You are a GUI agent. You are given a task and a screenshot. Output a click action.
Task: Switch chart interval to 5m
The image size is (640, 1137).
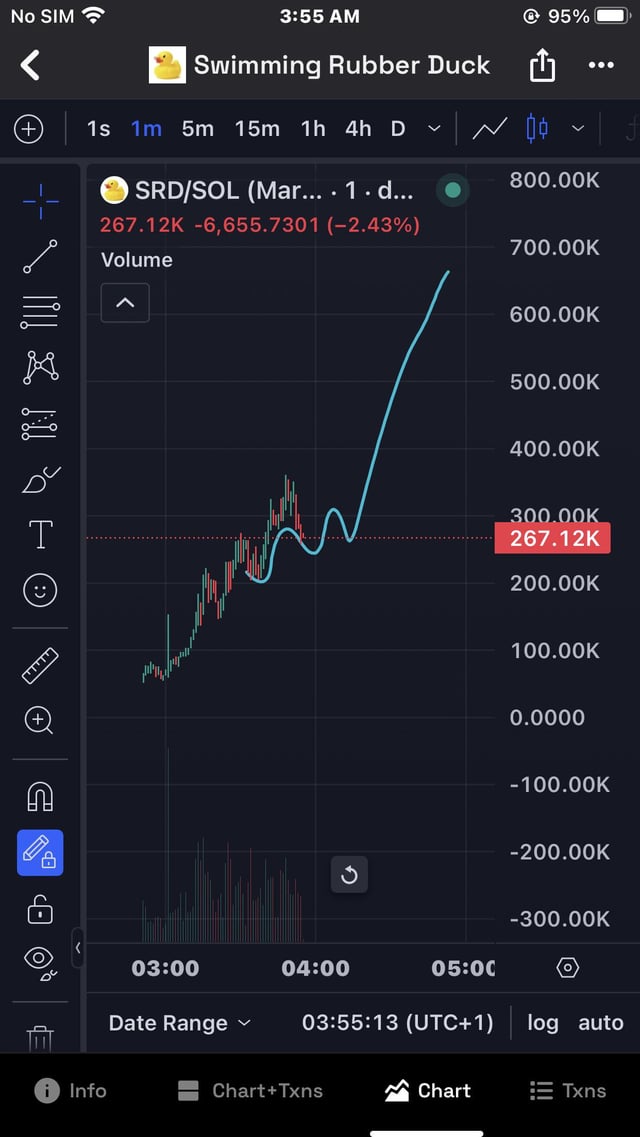pyautogui.click(x=198, y=129)
